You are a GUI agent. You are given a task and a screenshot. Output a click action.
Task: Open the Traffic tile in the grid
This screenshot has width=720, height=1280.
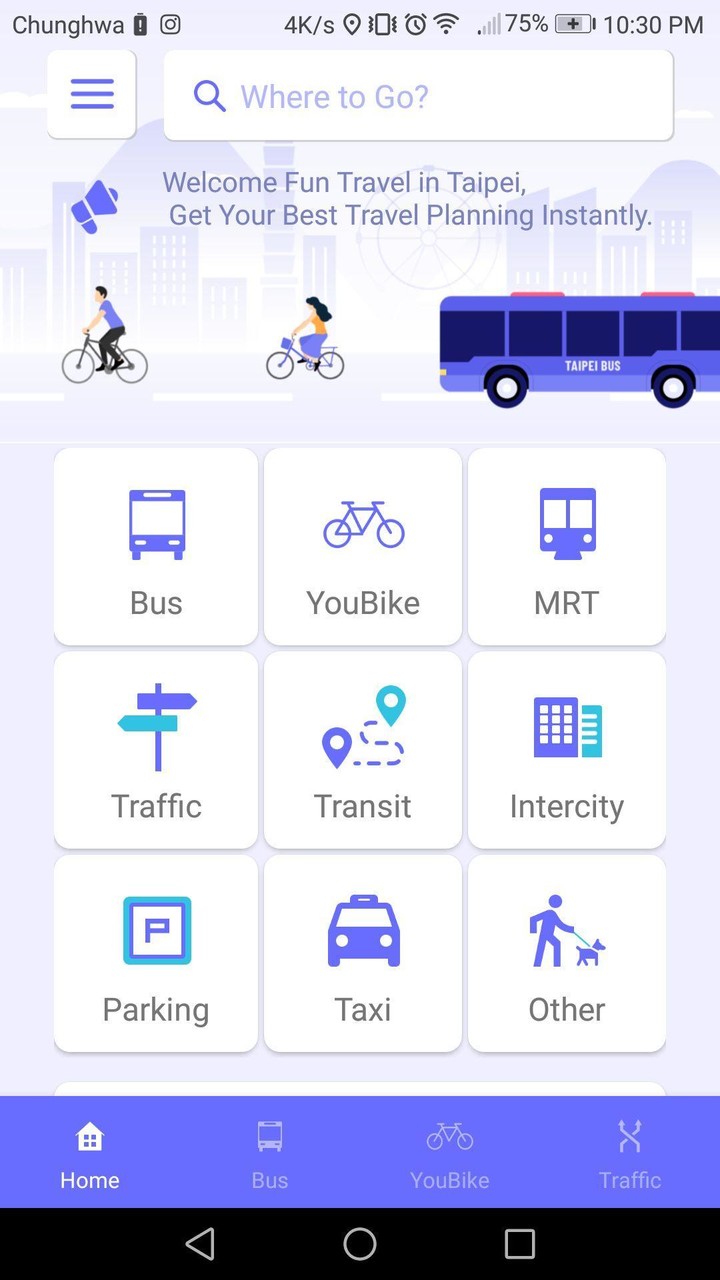156,750
